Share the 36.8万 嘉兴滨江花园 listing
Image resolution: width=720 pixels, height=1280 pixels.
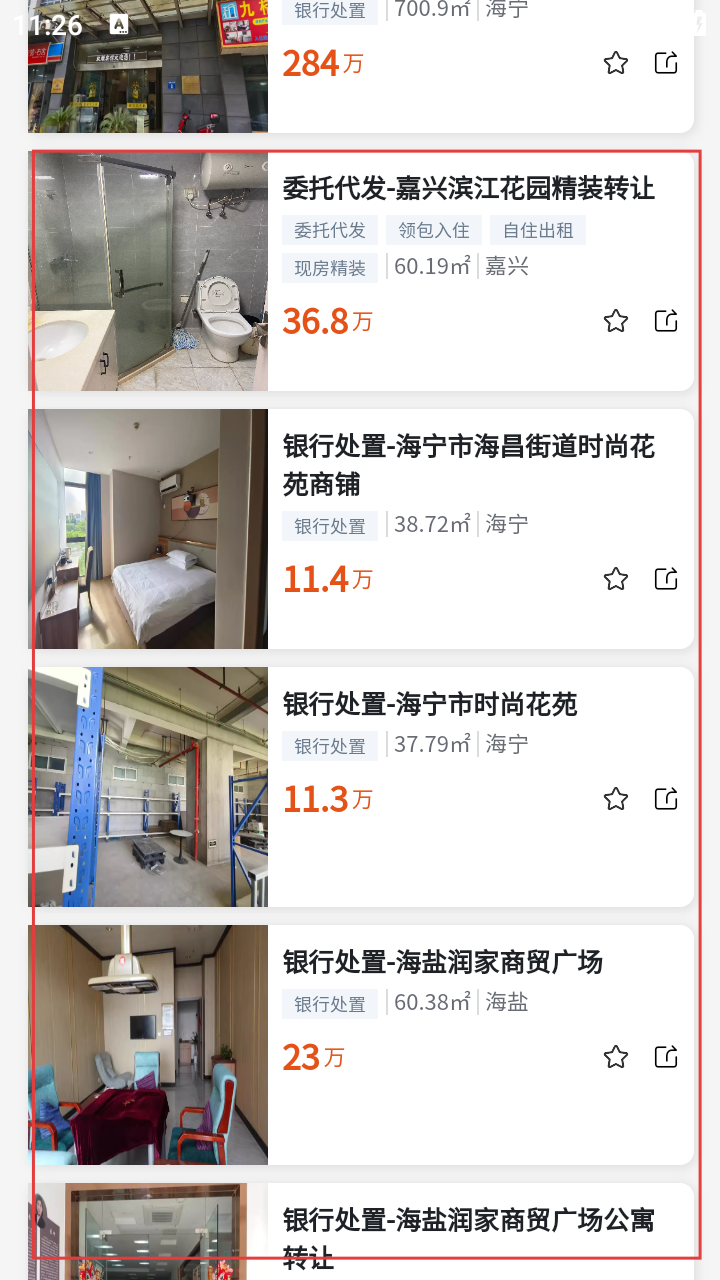click(x=666, y=321)
